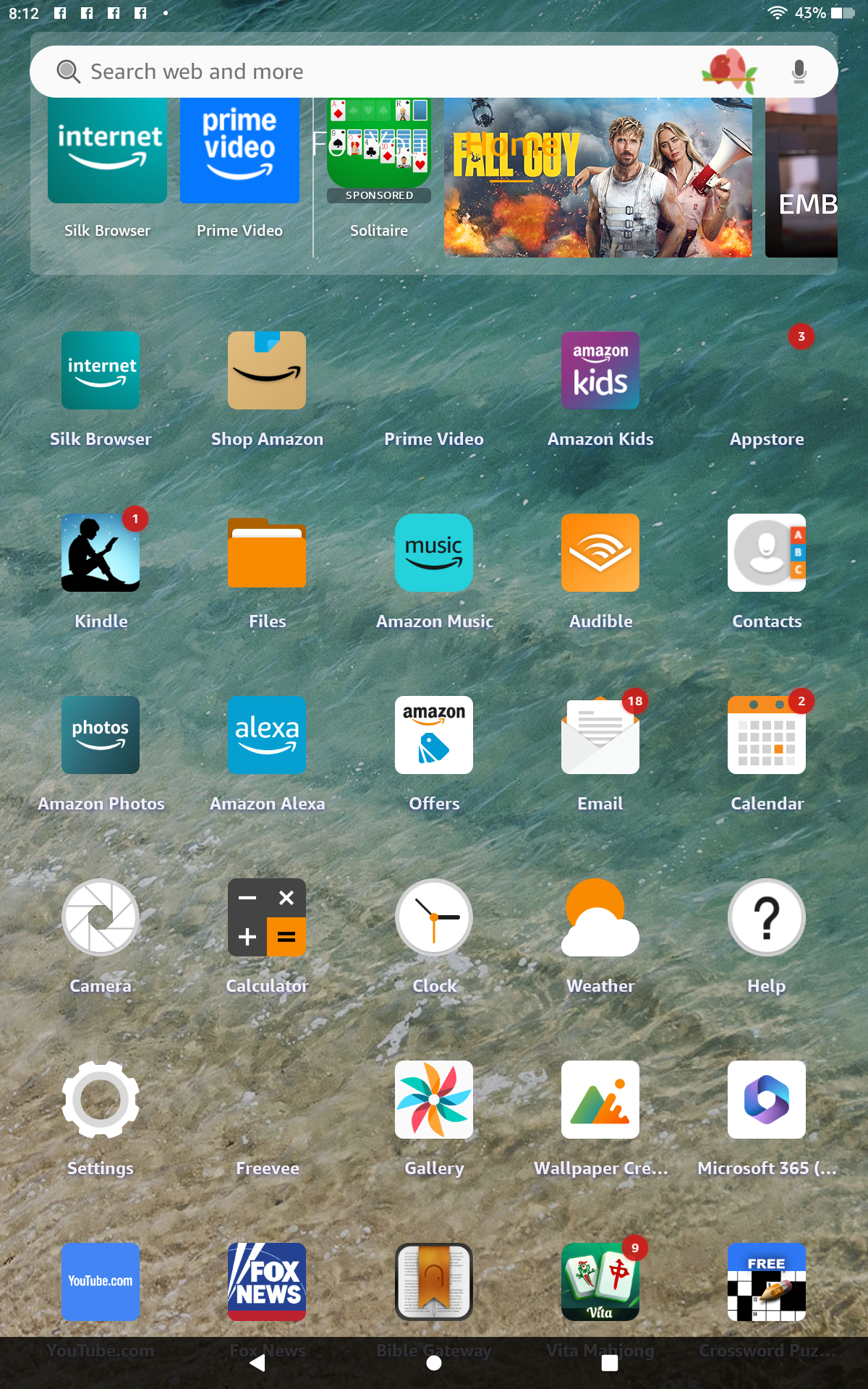Launch Shop Amazon
868x1389 pixels.
[x=267, y=371]
